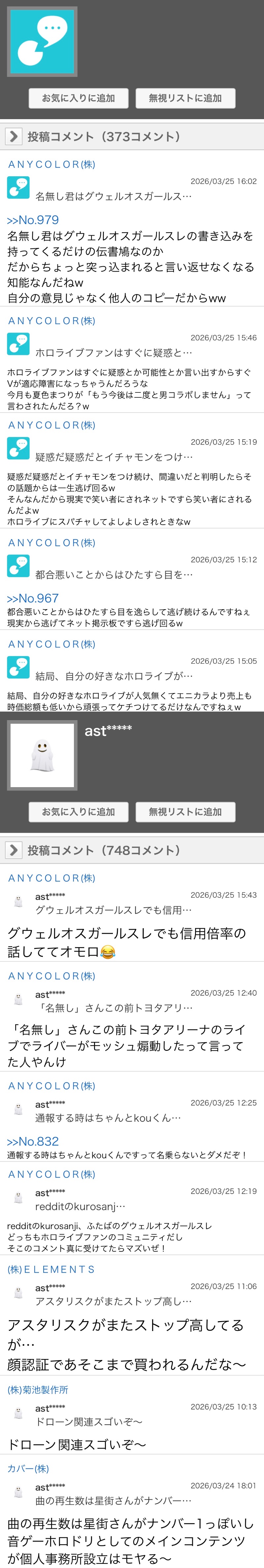Add speech-bubble avatar user to ignore list
This screenshot has width=264, height=1568.
pos(185,98)
